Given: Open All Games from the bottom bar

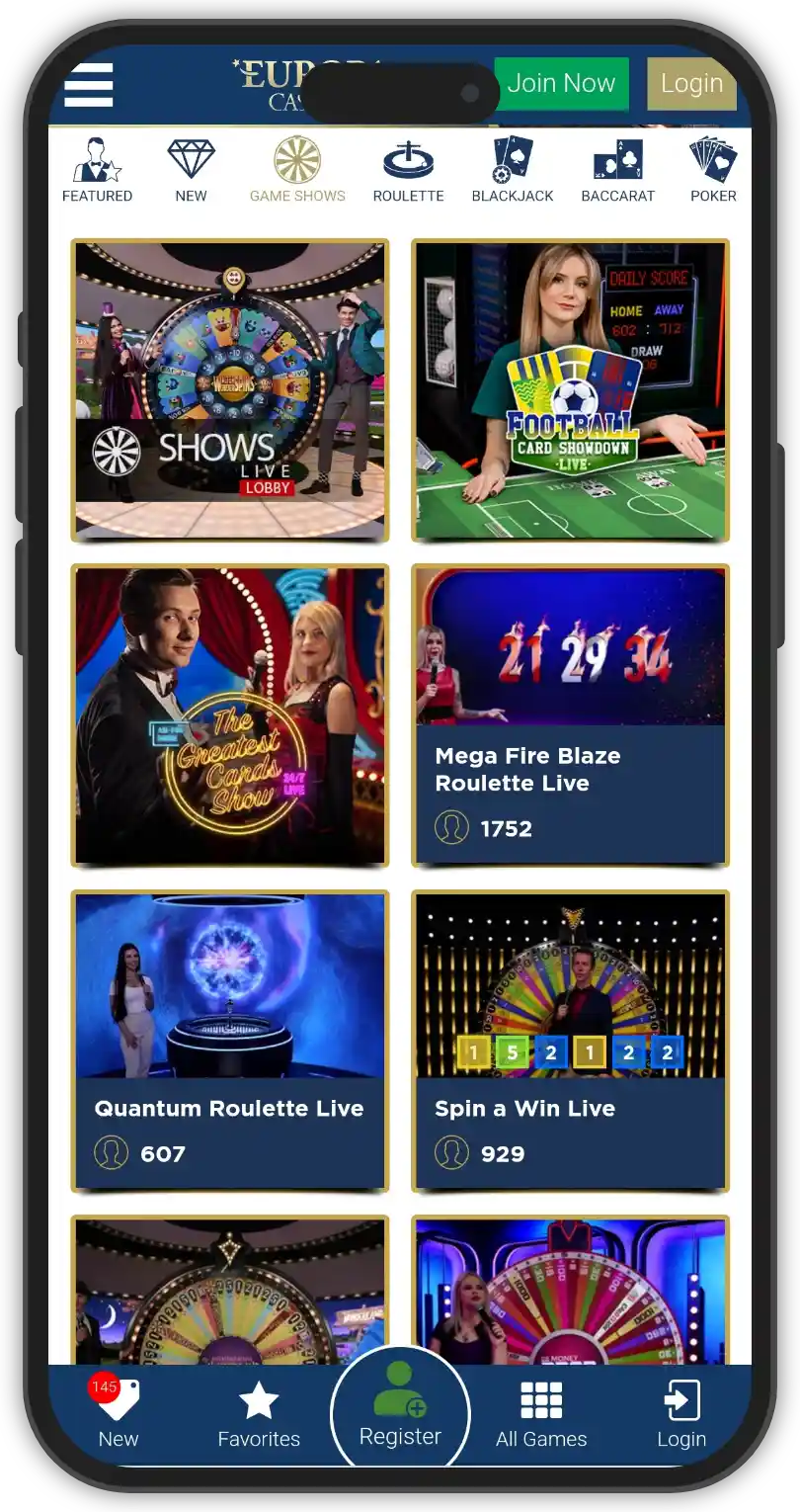Looking at the screenshot, I should click(x=541, y=1414).
